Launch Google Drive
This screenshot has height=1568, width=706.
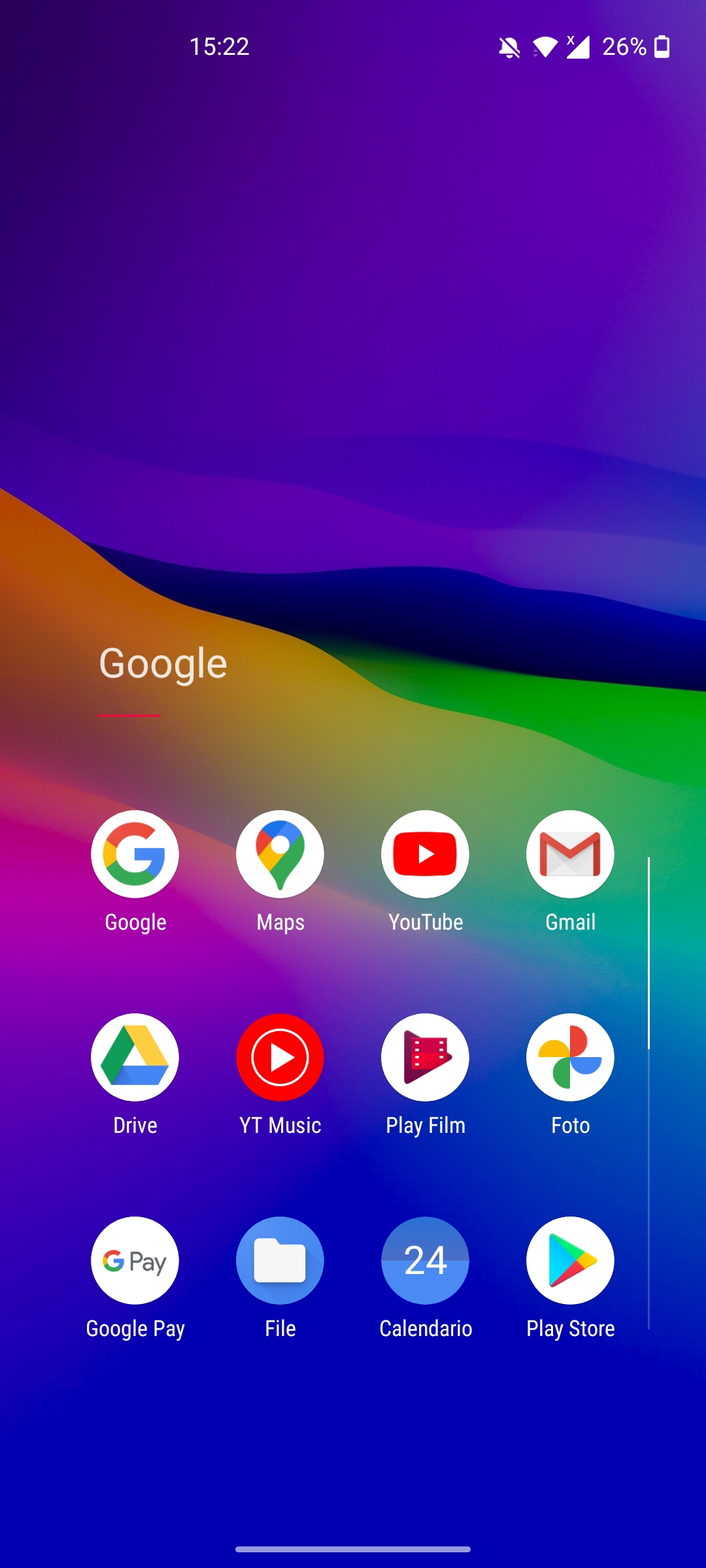click(135, 1057)
